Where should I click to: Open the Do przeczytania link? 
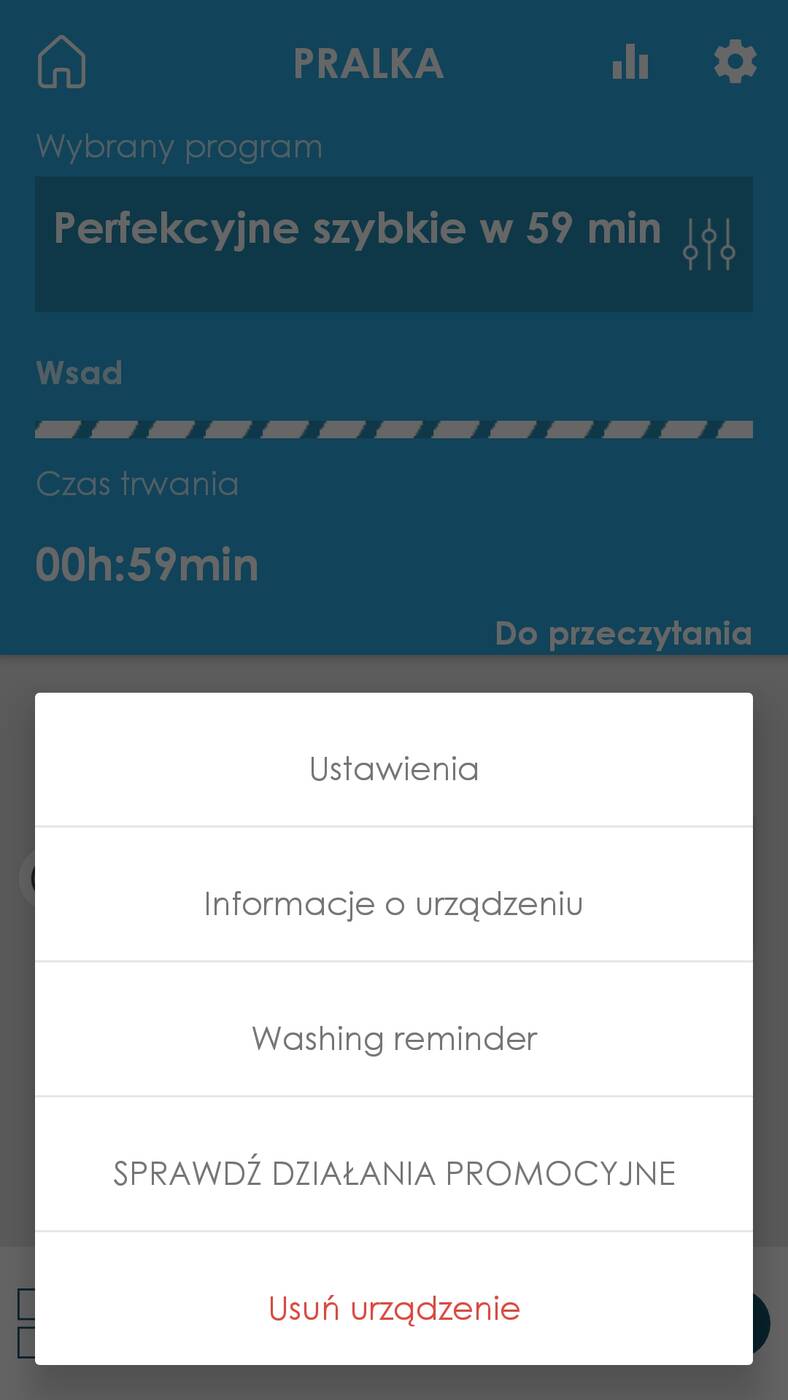(x=622, y=633)
